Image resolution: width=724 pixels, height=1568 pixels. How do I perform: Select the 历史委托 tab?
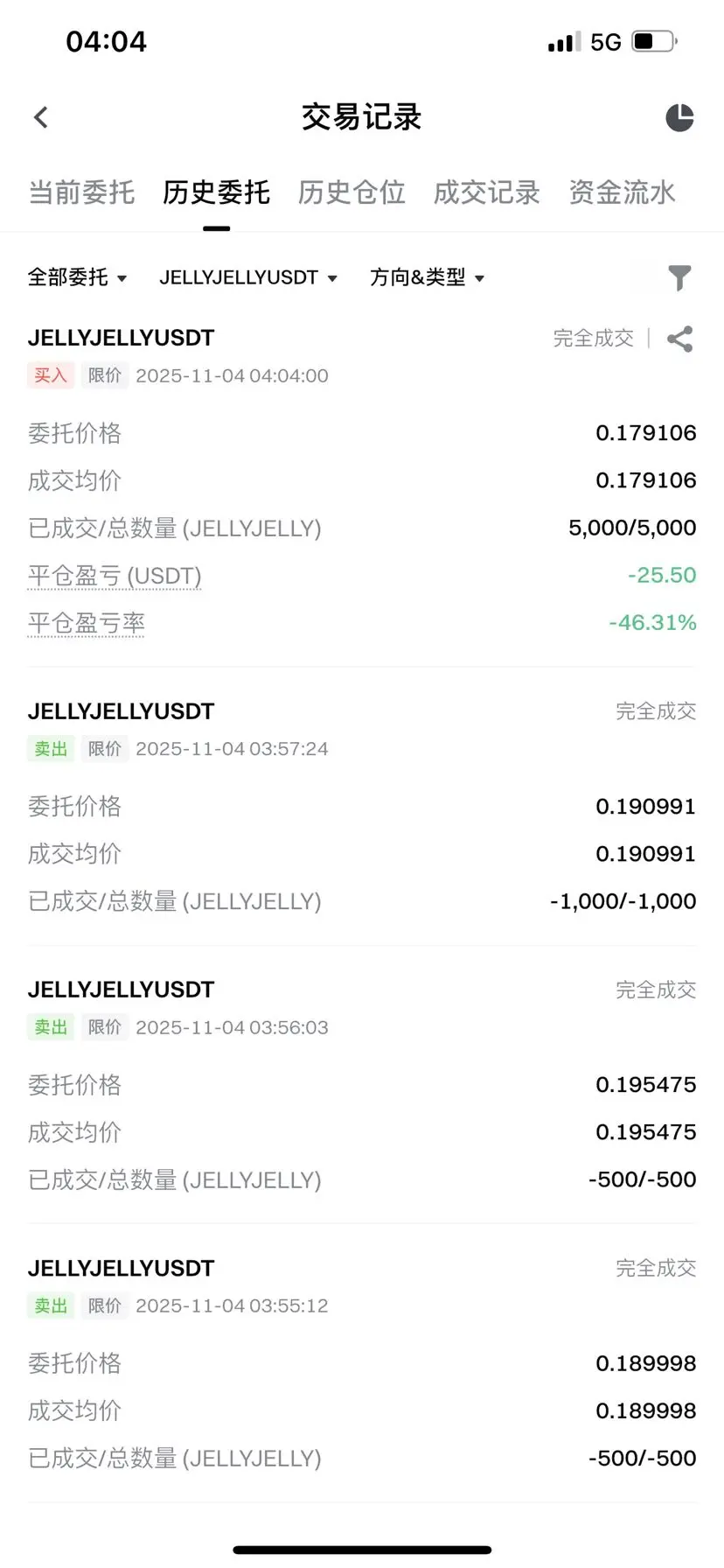pyautogui.click(x=216, y=192)
